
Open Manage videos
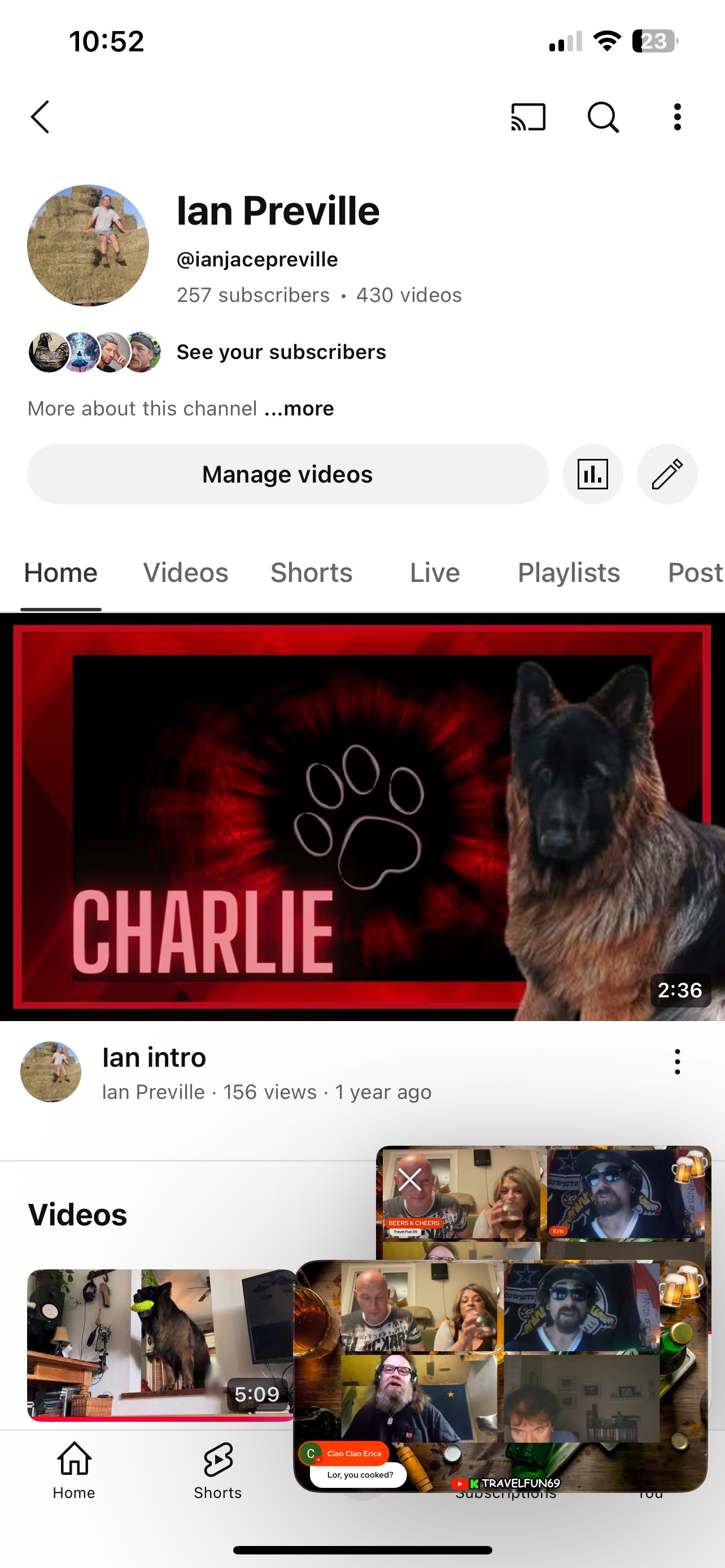pos(287,474)
